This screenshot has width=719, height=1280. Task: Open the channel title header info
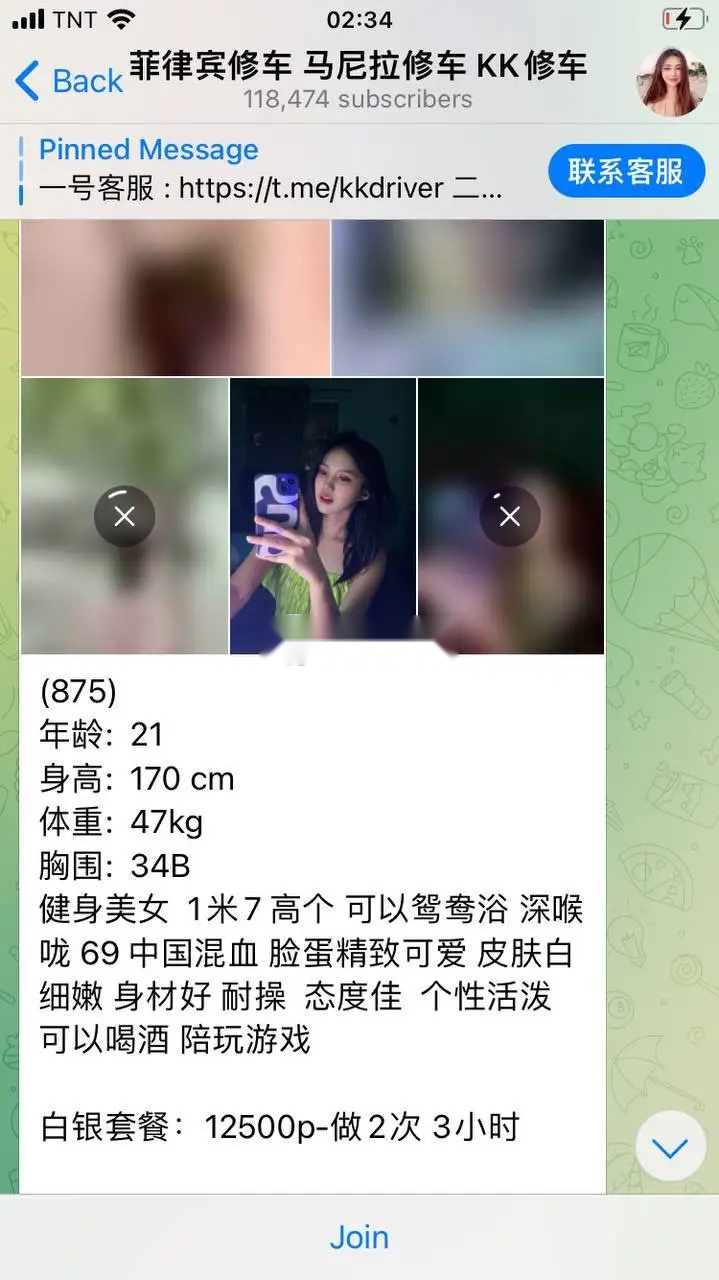pos(358,80)
